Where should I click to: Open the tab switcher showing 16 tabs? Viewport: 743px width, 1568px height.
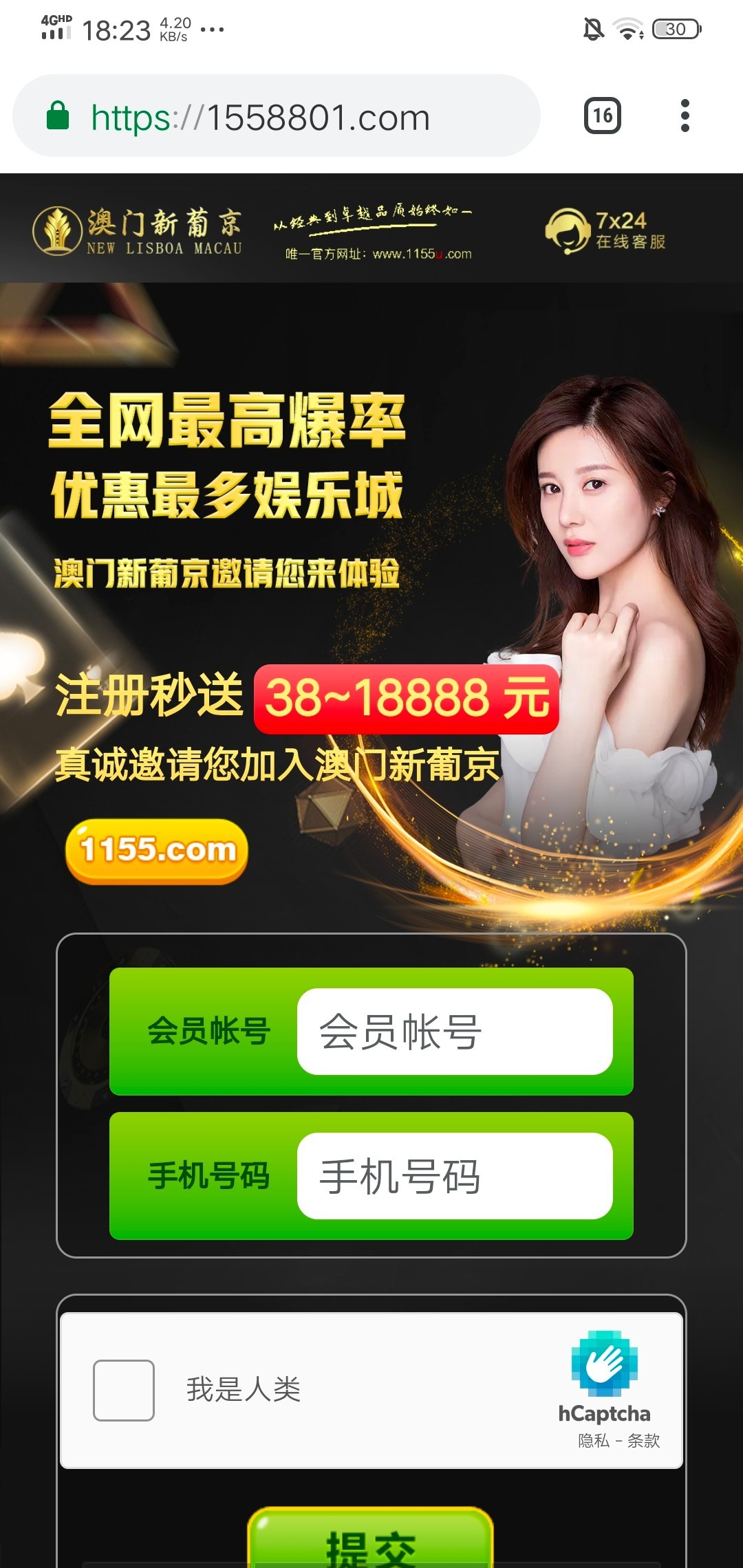tap(603, 116)
